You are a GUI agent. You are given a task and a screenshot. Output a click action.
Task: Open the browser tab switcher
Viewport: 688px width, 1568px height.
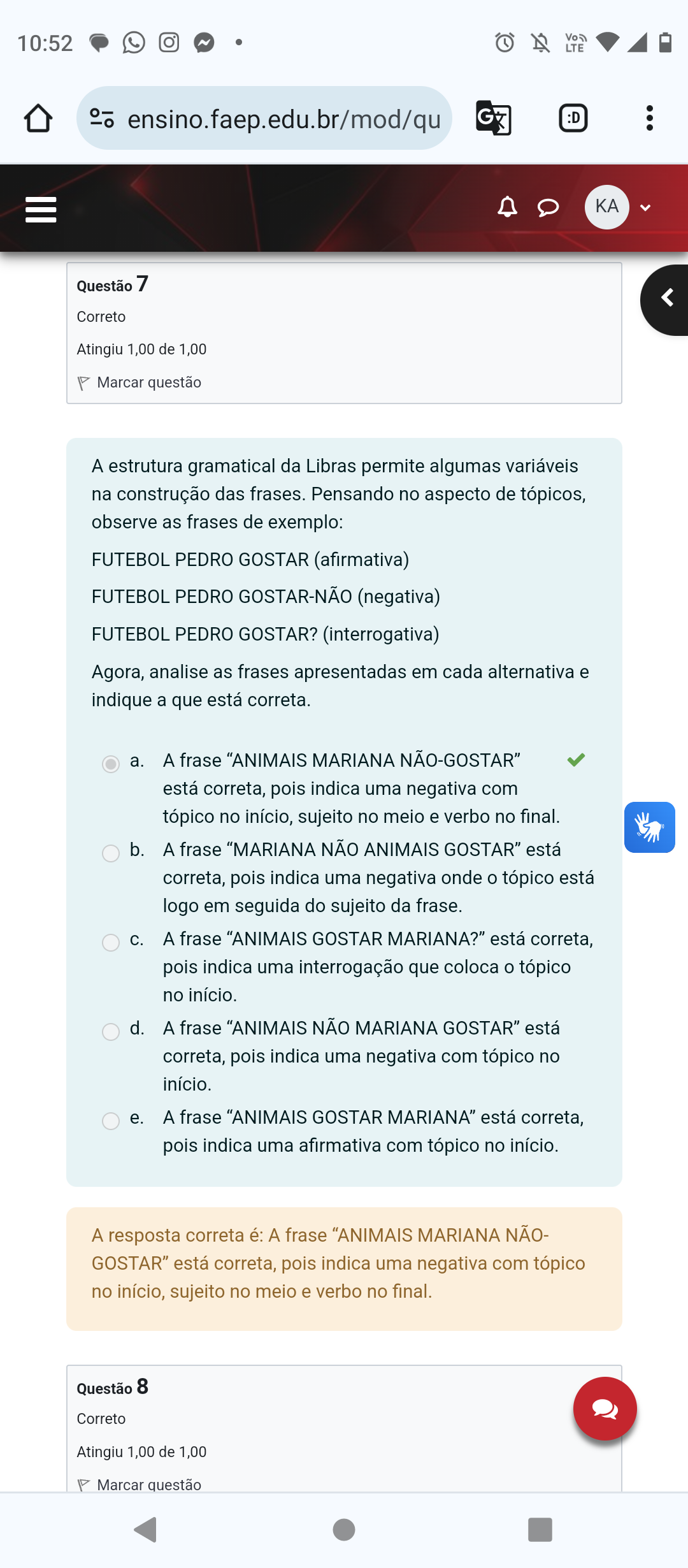click(573, 119)
